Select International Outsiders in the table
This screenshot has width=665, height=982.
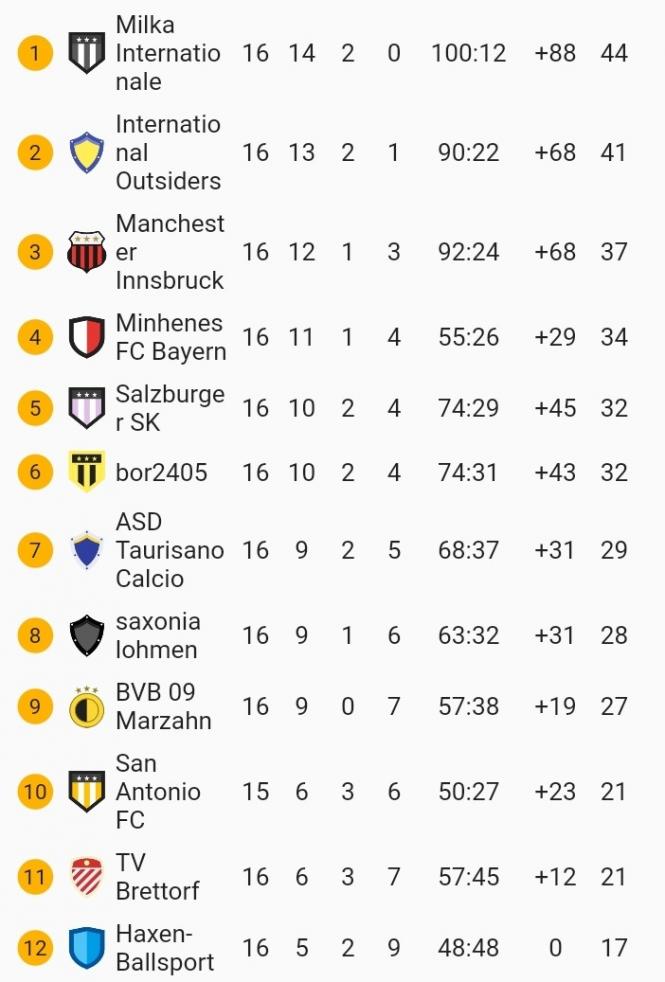(168, 152)
